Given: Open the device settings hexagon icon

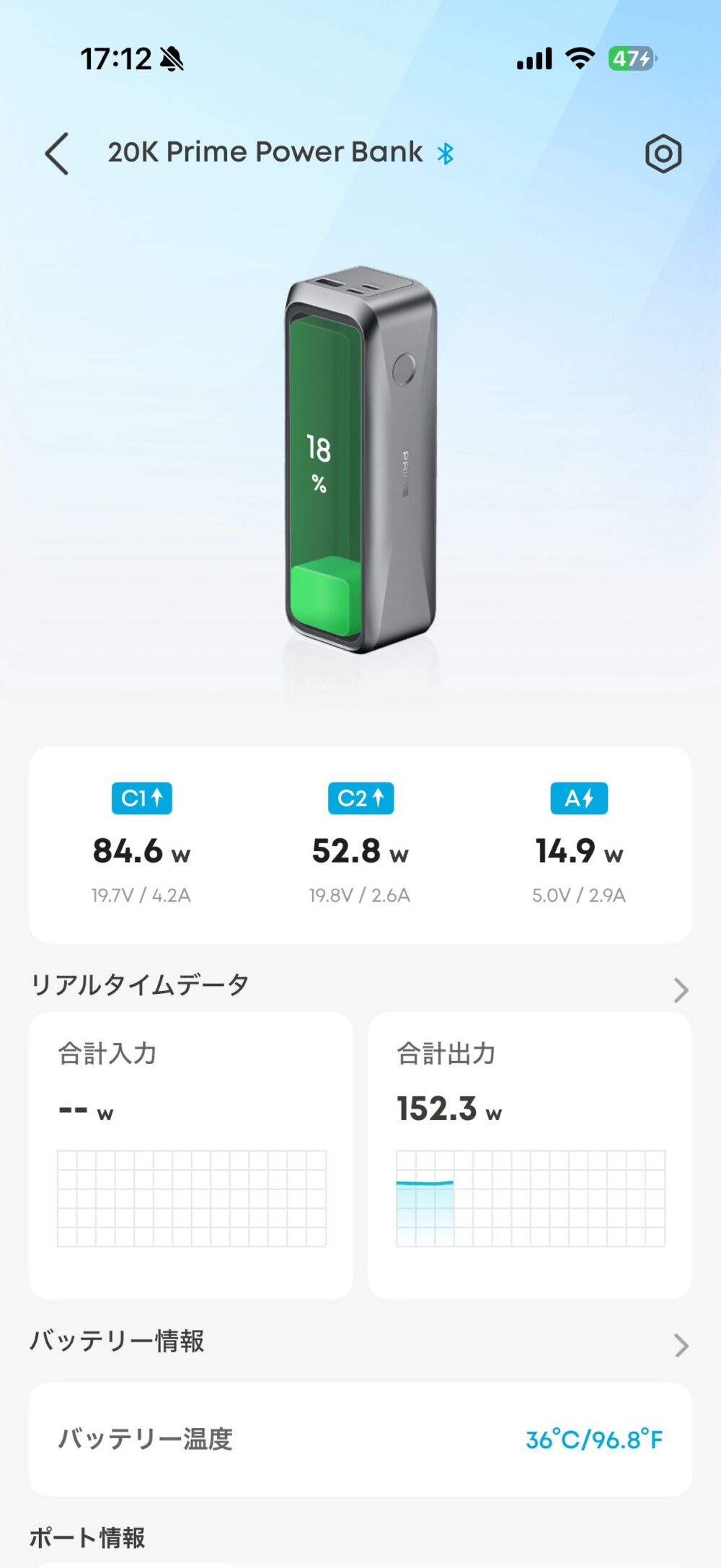Looking at the screenshot, I should pos(663,154).
